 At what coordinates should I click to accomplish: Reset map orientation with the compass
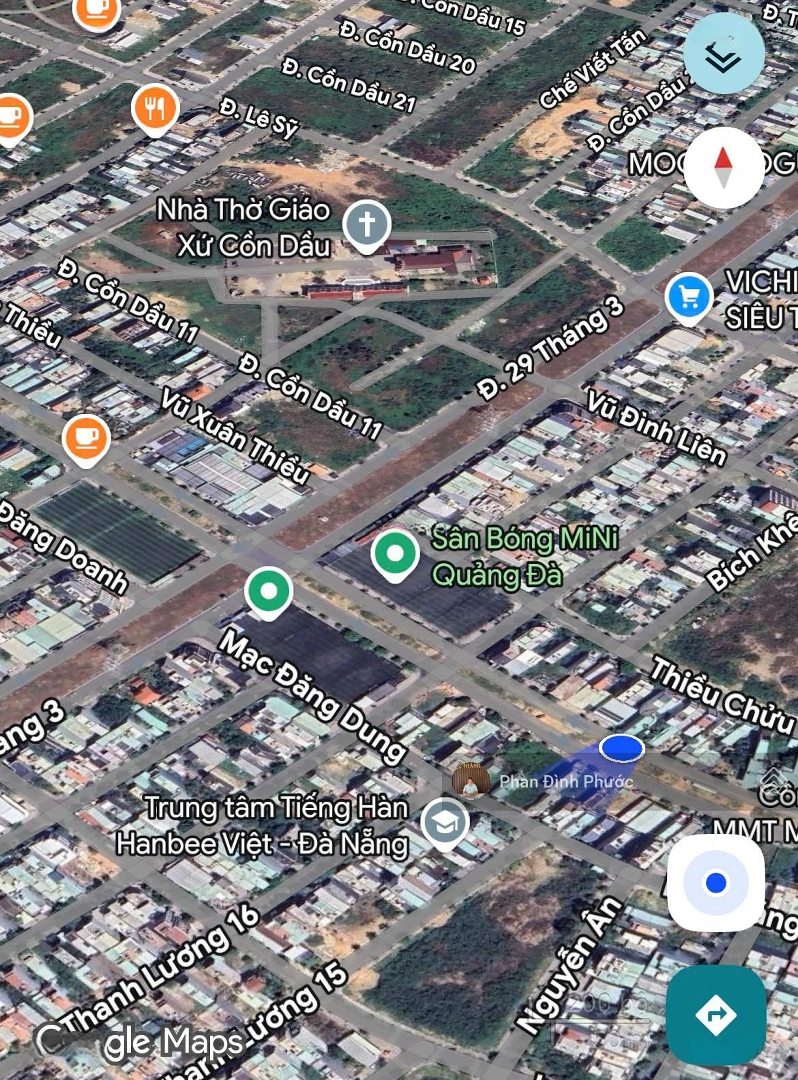point(723,167)
